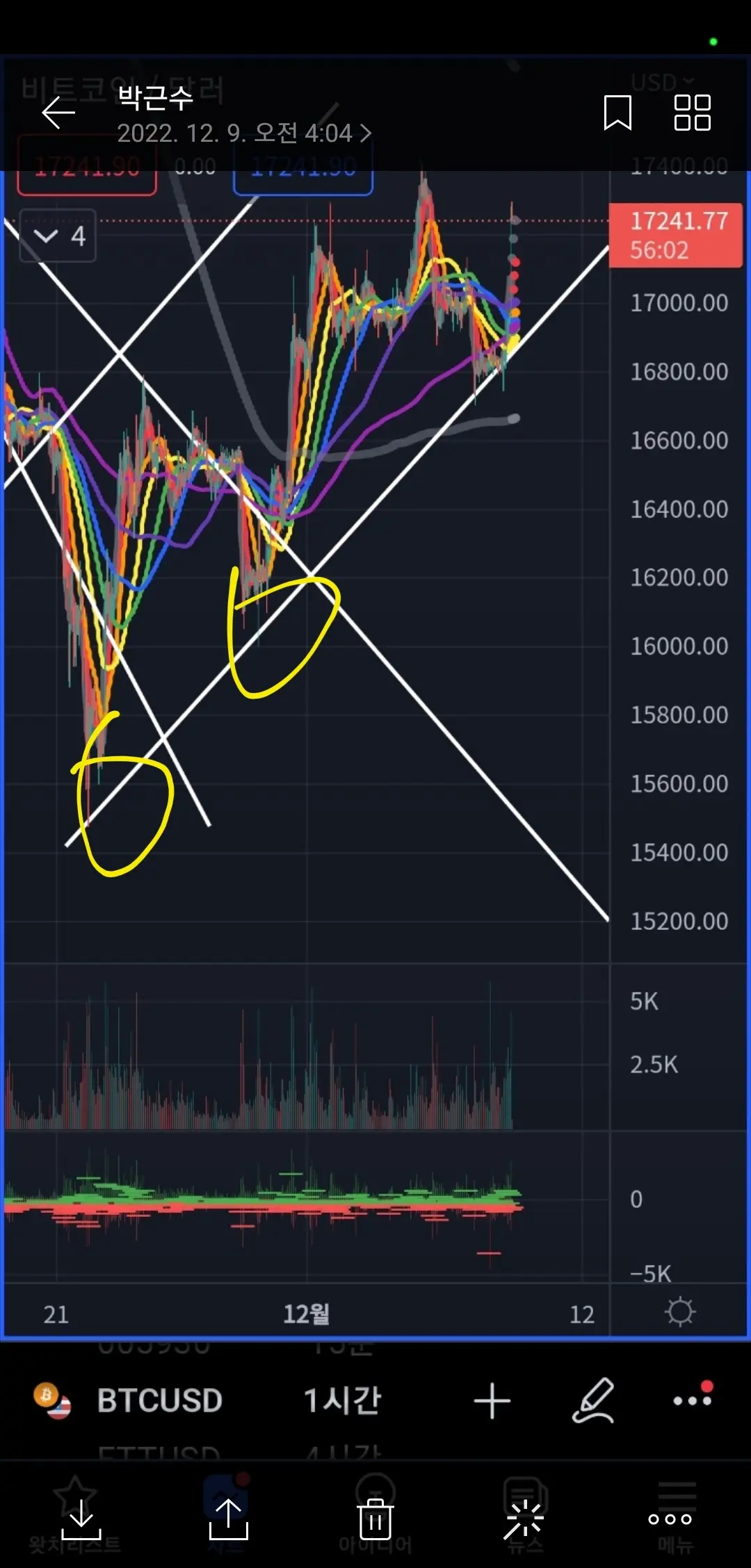Open the more options menu
The width and height of the screenshot is (751, 1568).
coord(670,1520)
